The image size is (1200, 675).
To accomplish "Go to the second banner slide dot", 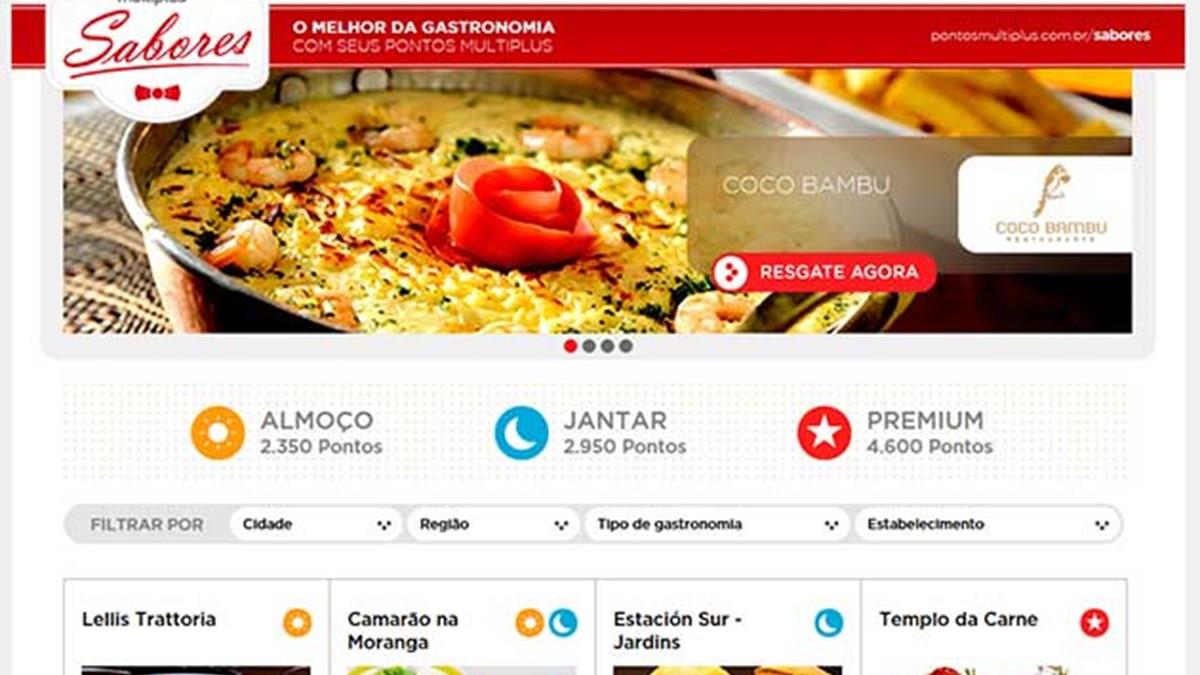I will (589, 346).
